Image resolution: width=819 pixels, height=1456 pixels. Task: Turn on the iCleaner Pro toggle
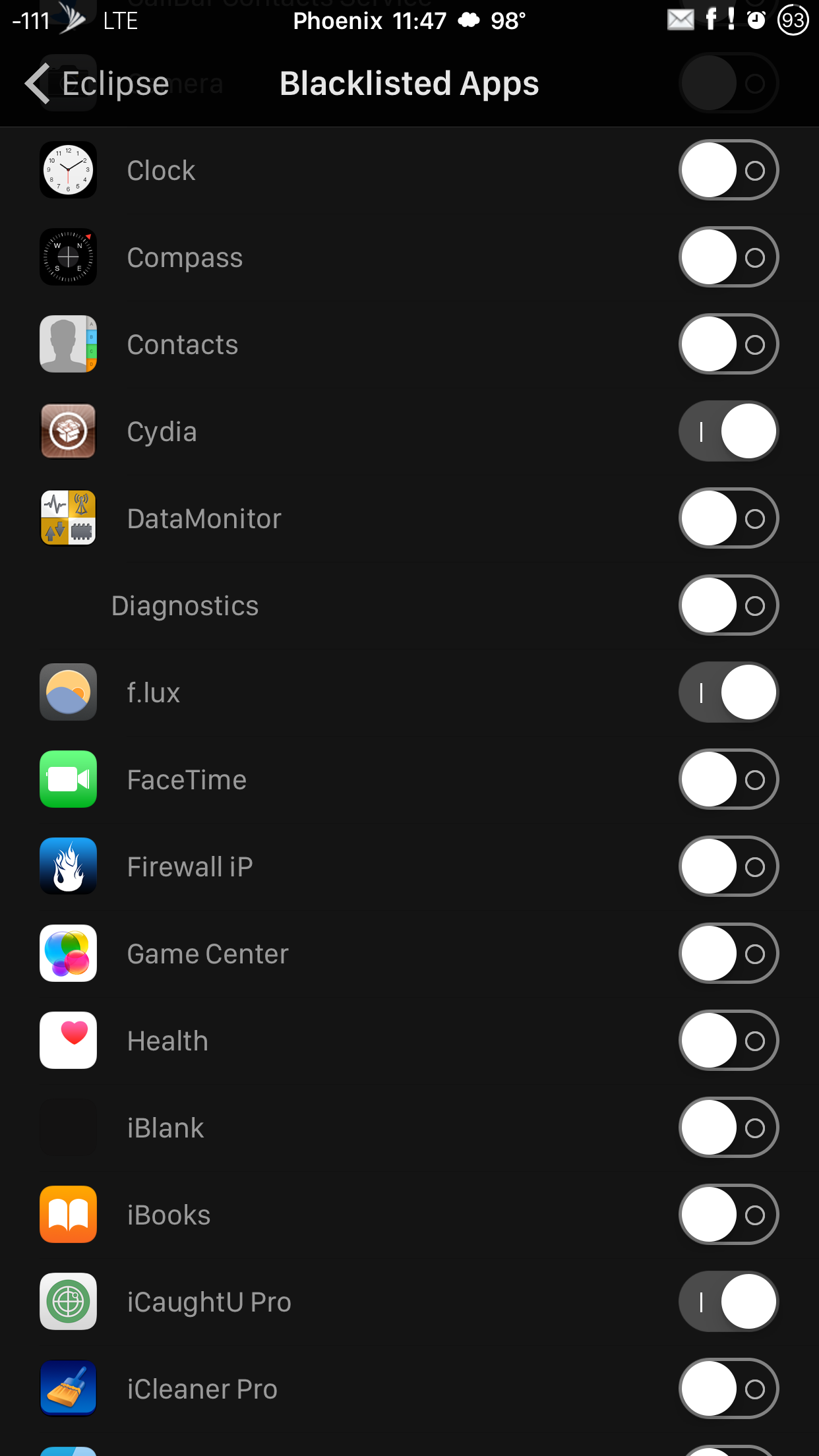coord(729,1389)
